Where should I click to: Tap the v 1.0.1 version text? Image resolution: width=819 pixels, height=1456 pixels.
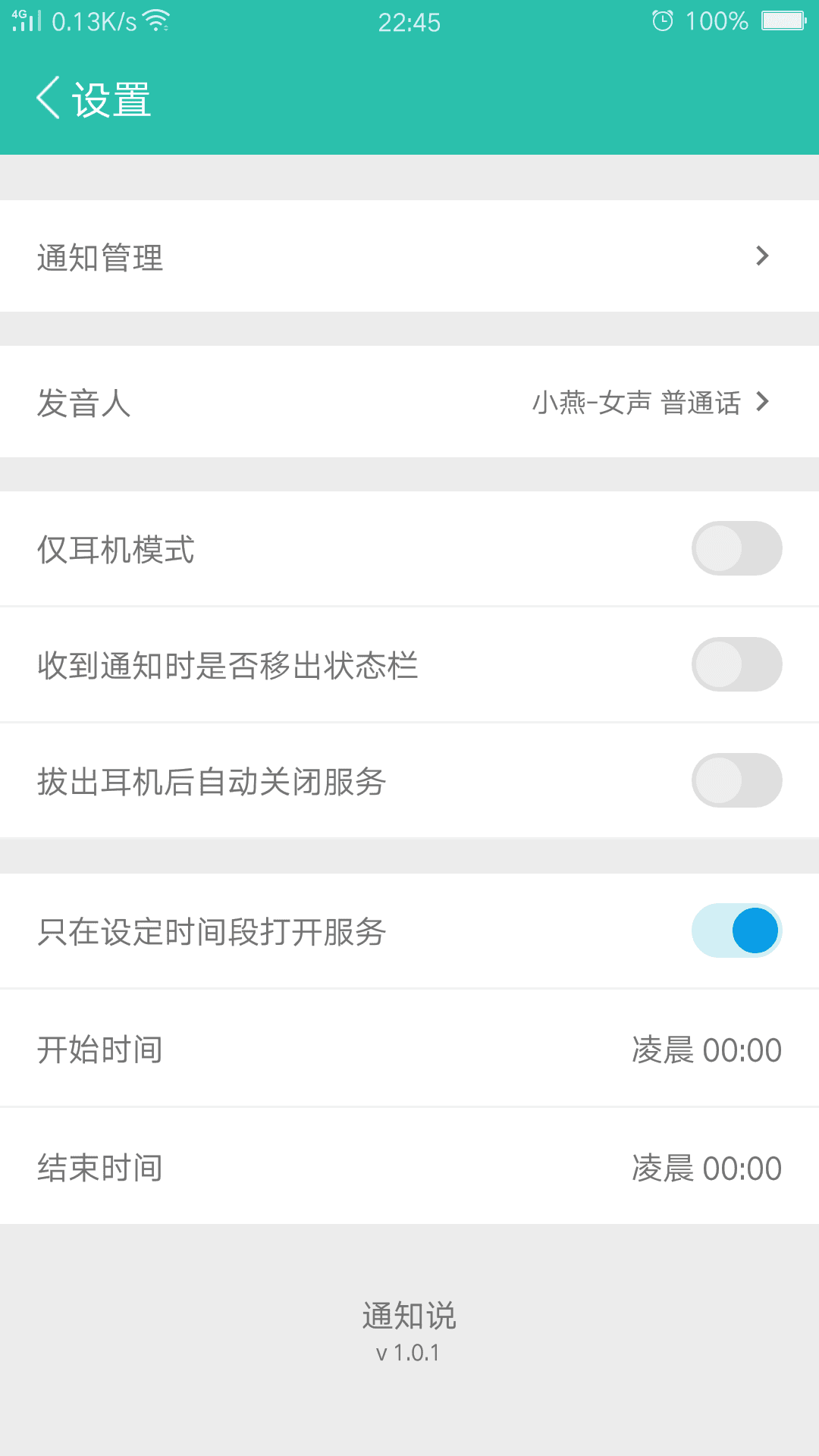click(409, 1353)
